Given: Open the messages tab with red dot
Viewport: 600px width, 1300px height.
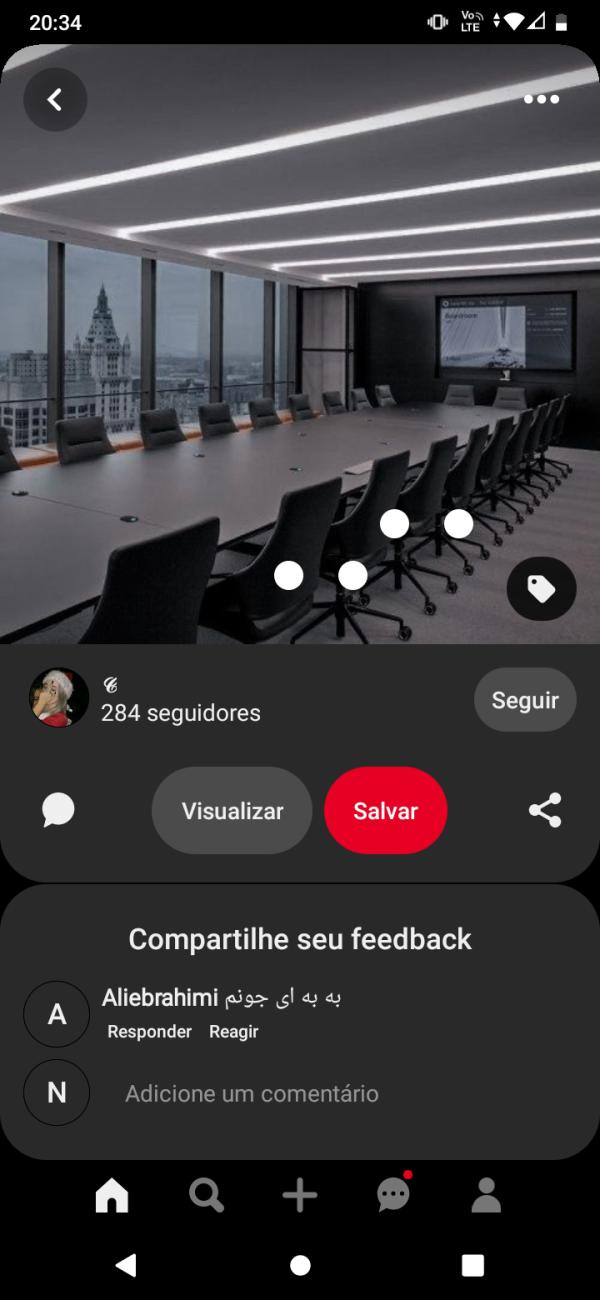Looking at the screenshot, I should point(393,1195).
